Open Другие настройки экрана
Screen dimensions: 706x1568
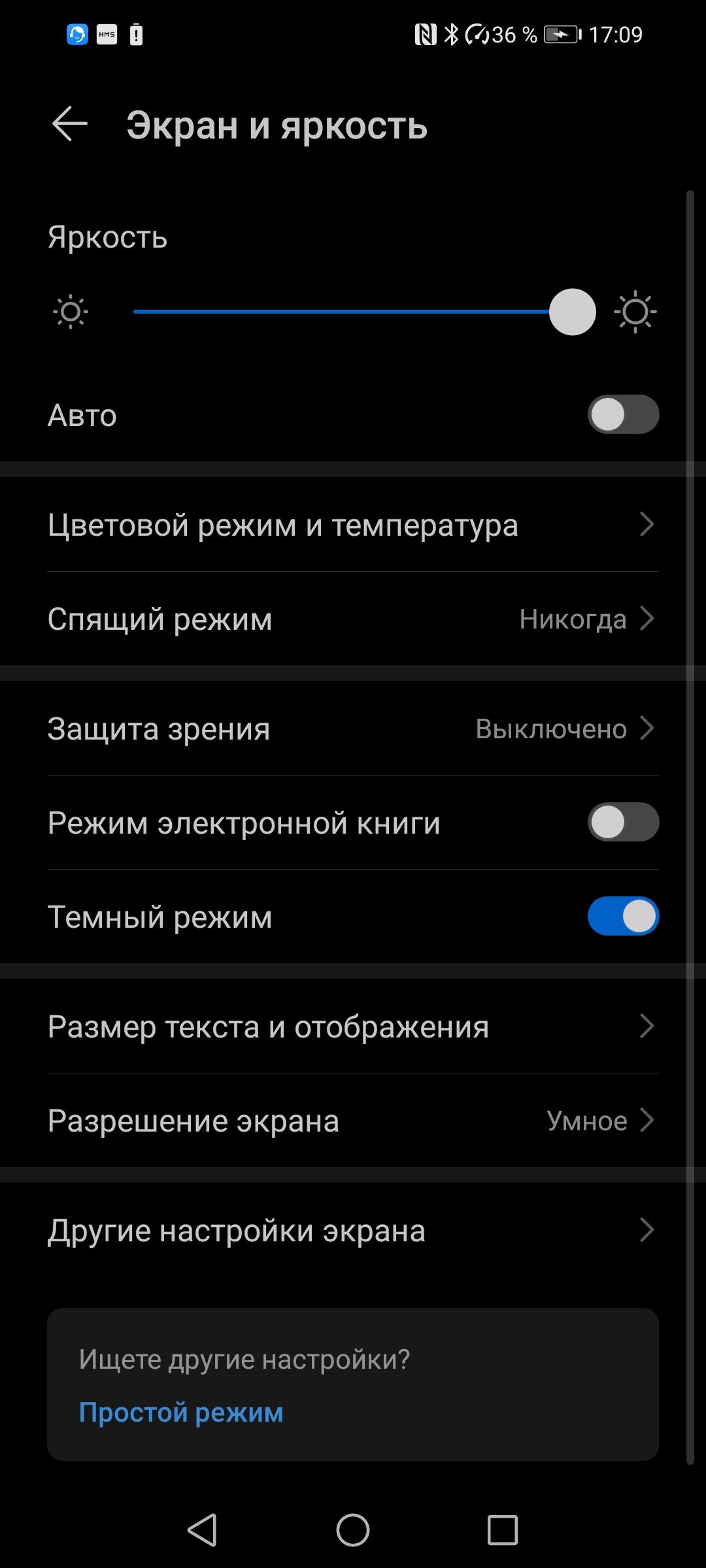click(353, 1230)
